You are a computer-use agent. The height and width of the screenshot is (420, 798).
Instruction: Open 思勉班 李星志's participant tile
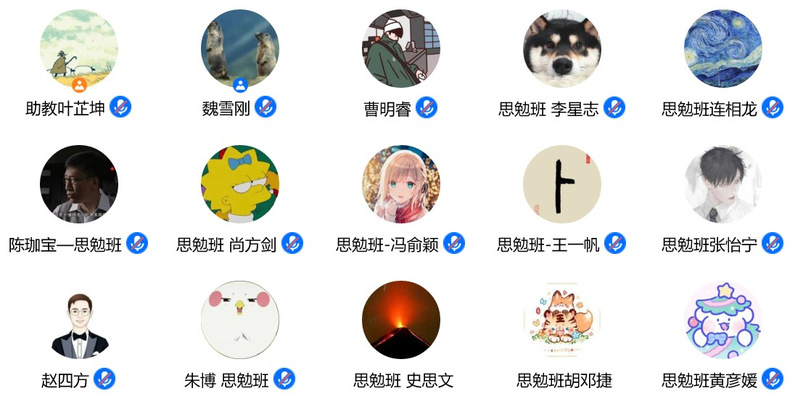pyautogui.click(x=562, y=48)
